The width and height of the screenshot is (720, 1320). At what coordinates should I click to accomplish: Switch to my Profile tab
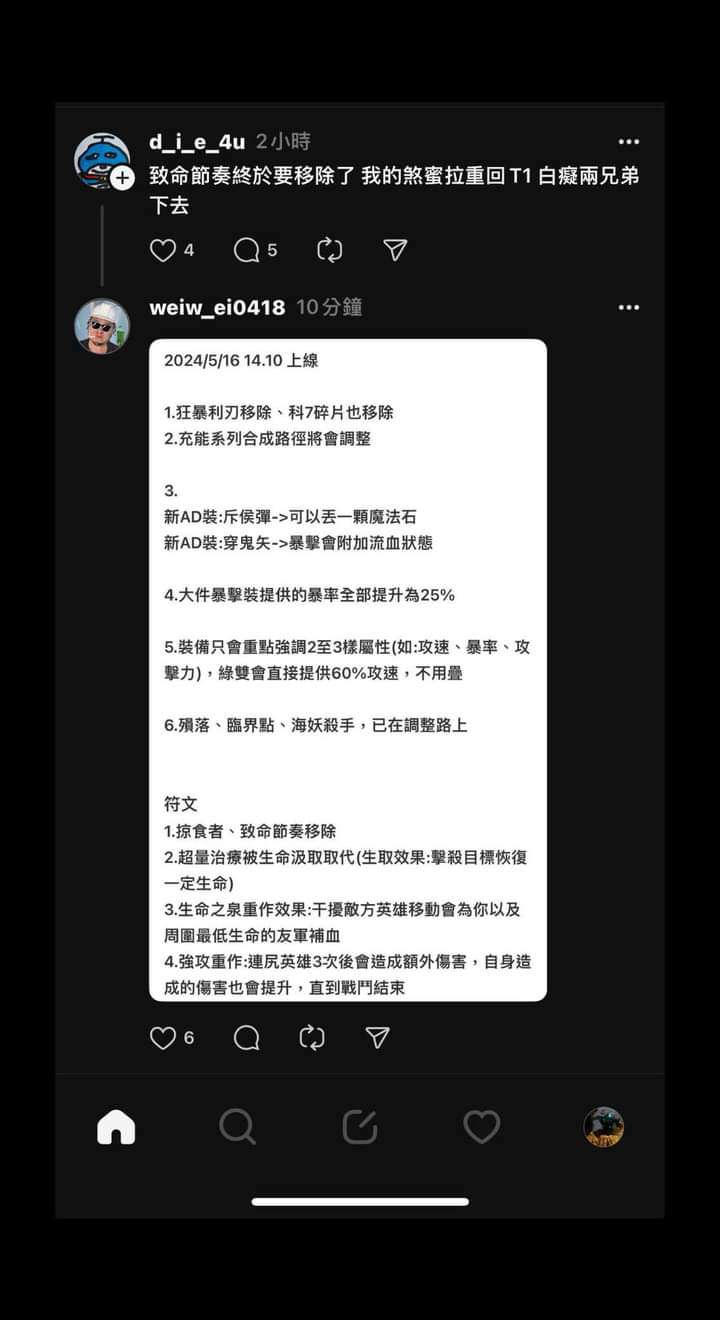pos(603,1127)
